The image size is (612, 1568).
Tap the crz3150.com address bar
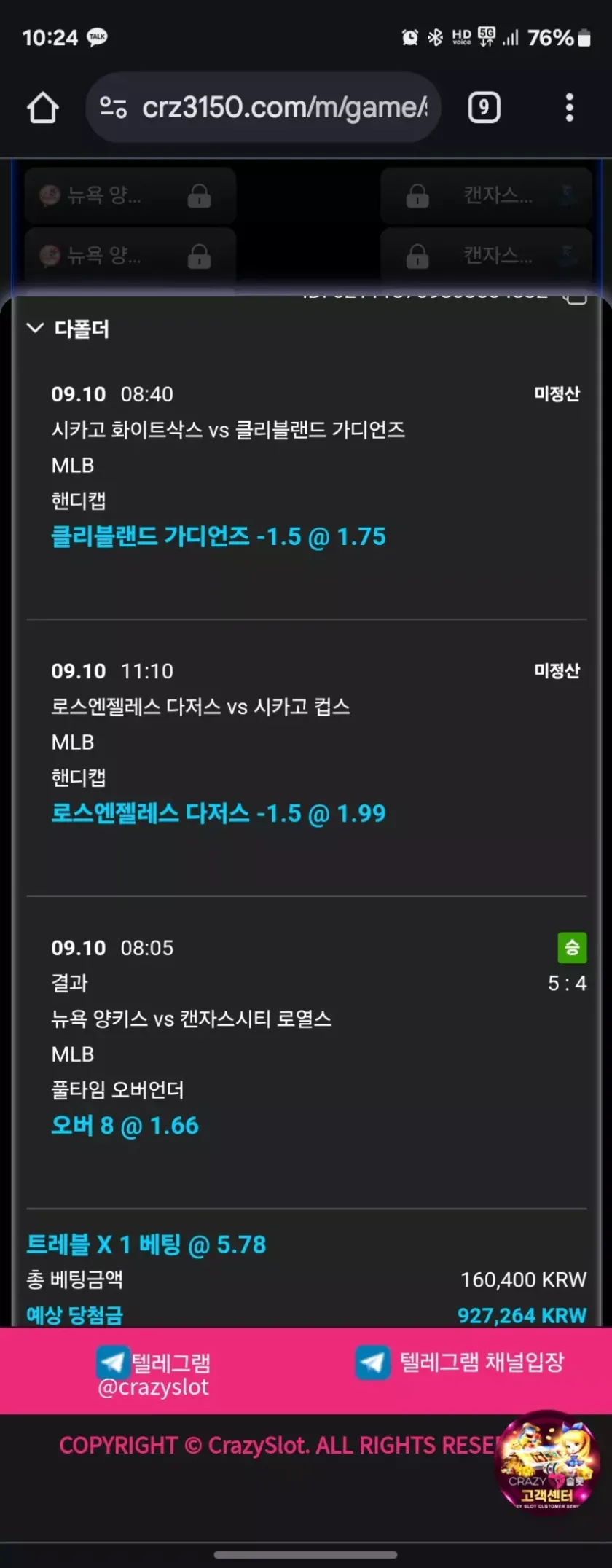[x=284, y=108]
